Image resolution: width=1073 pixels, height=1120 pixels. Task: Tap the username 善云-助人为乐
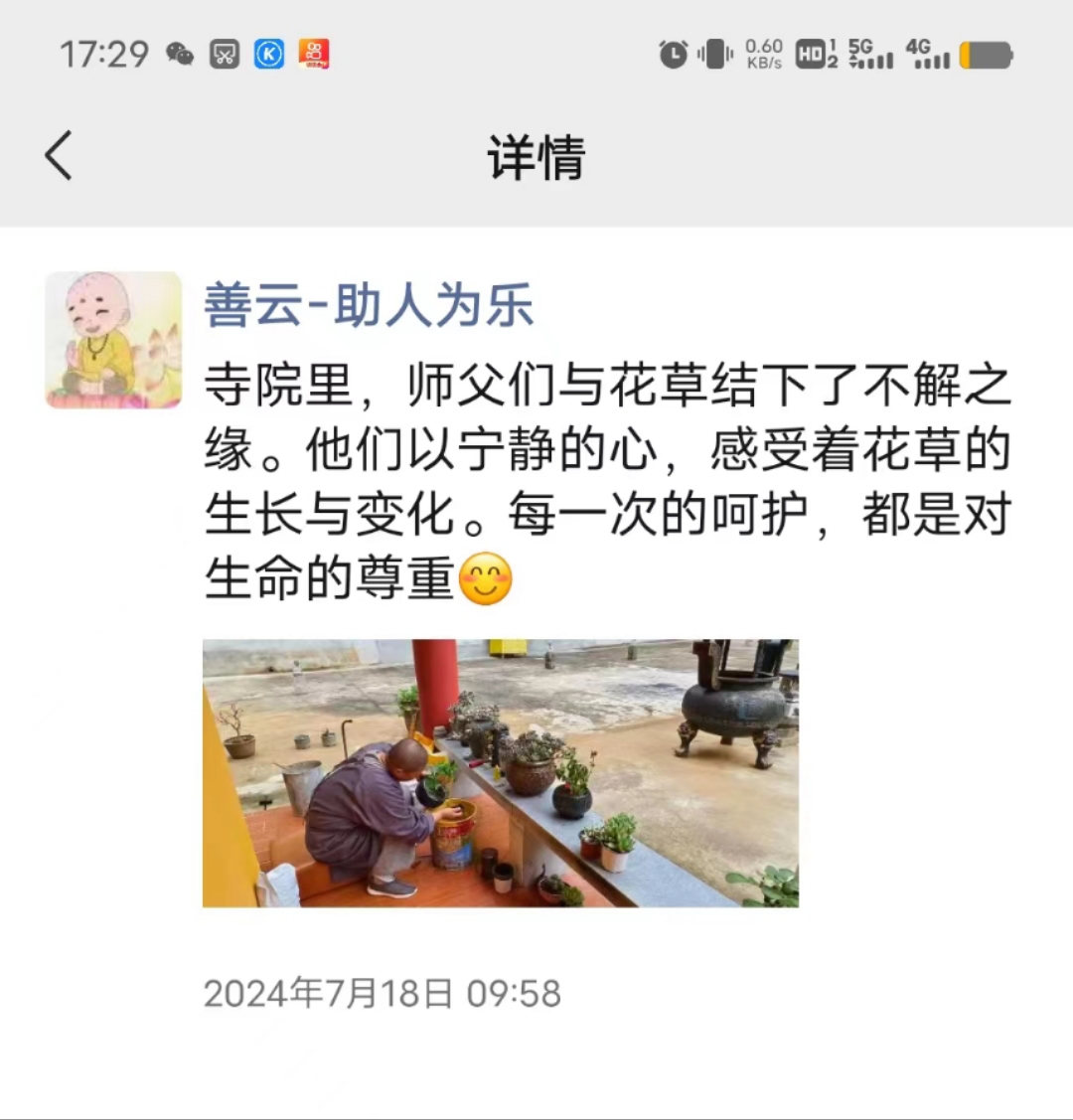369,305
